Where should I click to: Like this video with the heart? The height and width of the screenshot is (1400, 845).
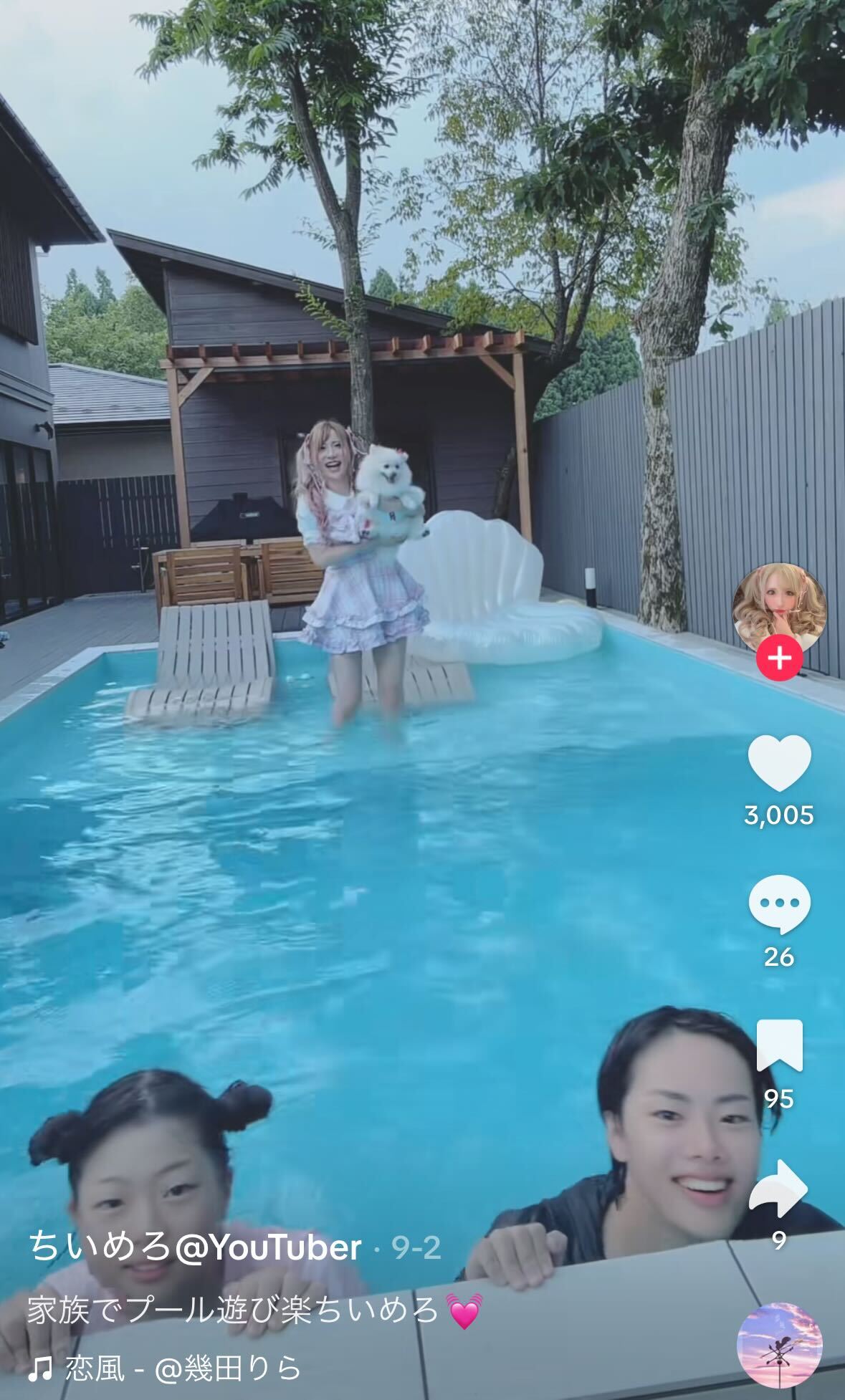click(779, 763)
